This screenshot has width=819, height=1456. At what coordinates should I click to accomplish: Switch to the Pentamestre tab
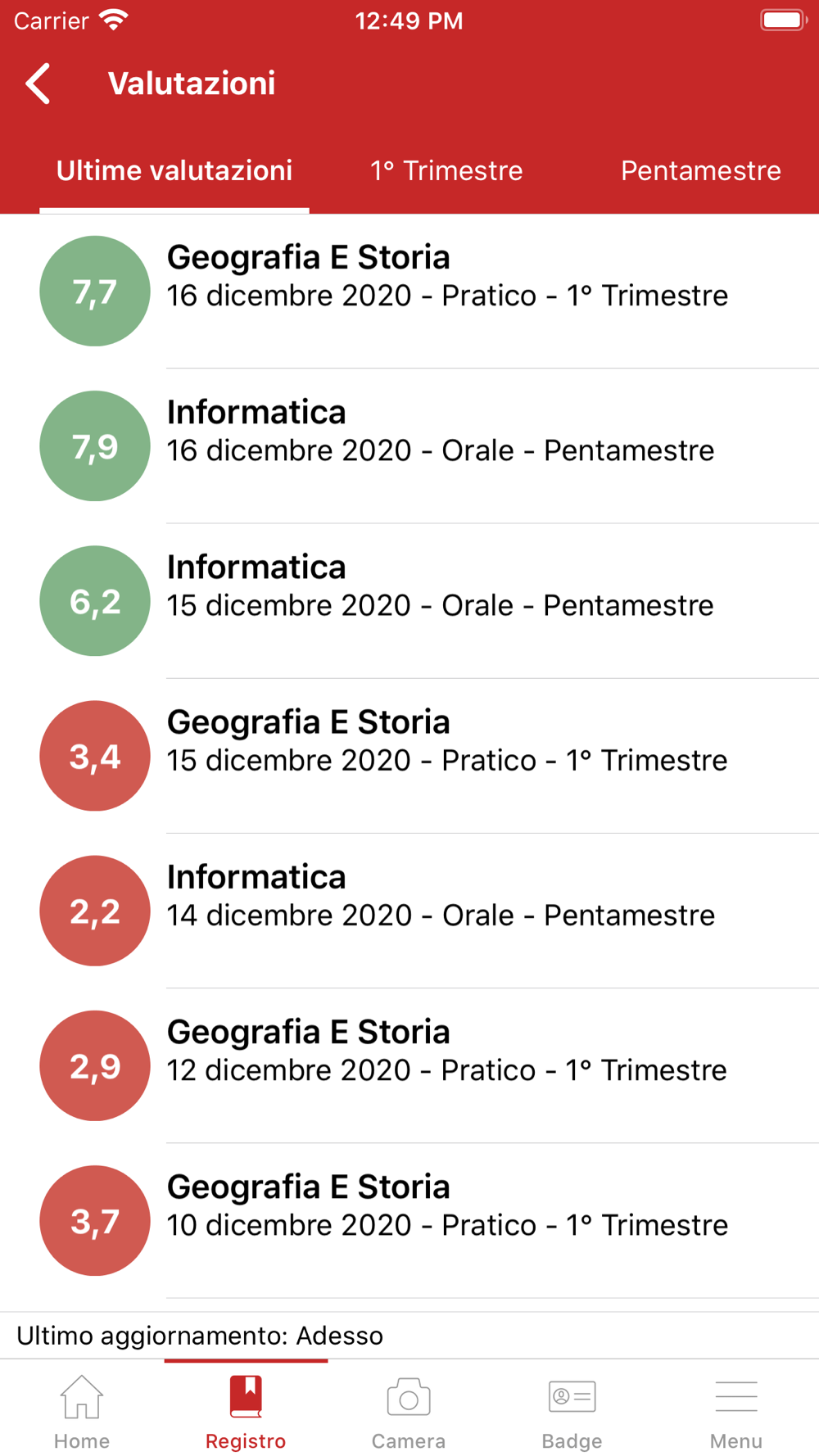[x=701, y=170]
